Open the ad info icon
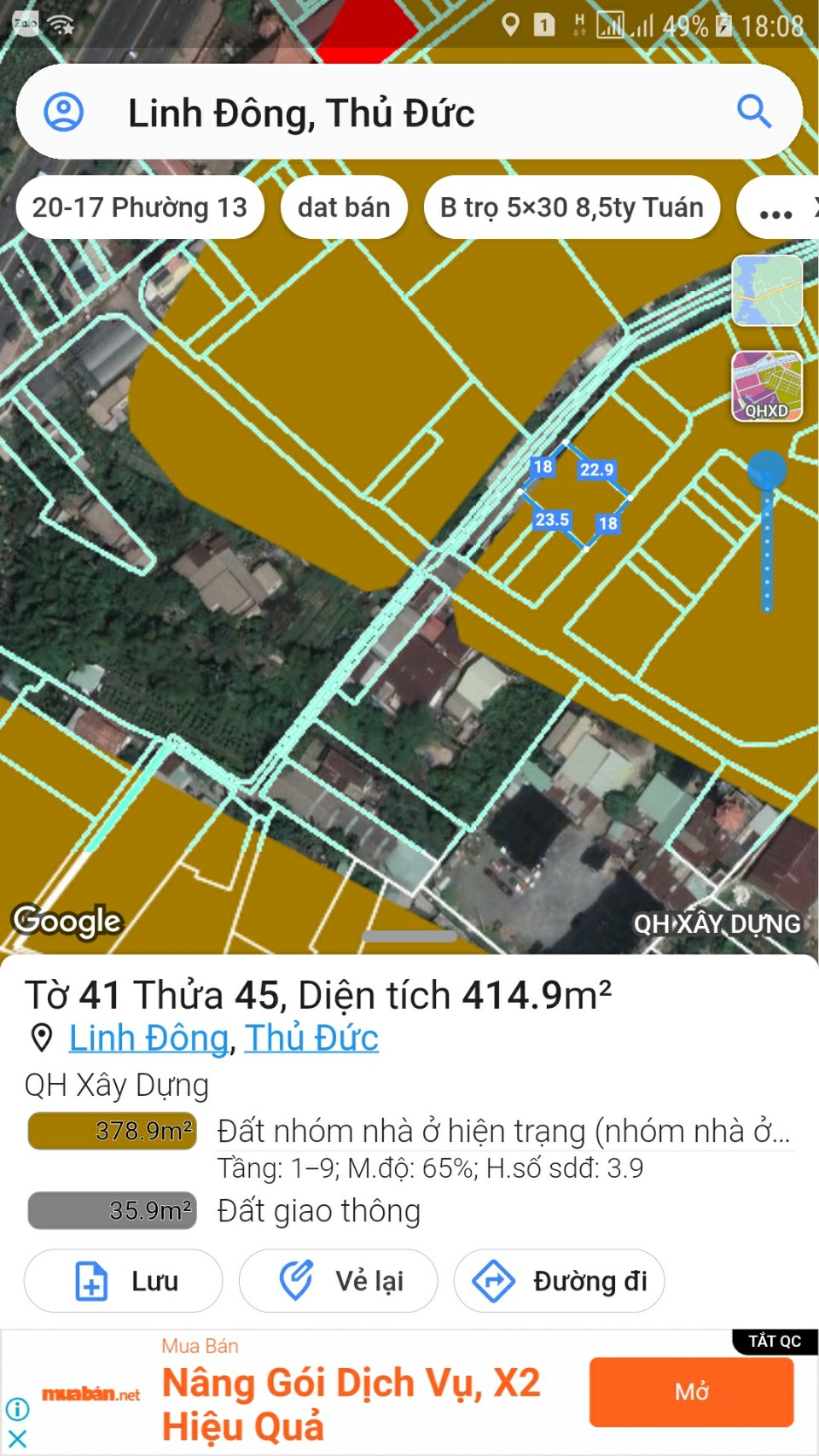 click(17, 1408)
